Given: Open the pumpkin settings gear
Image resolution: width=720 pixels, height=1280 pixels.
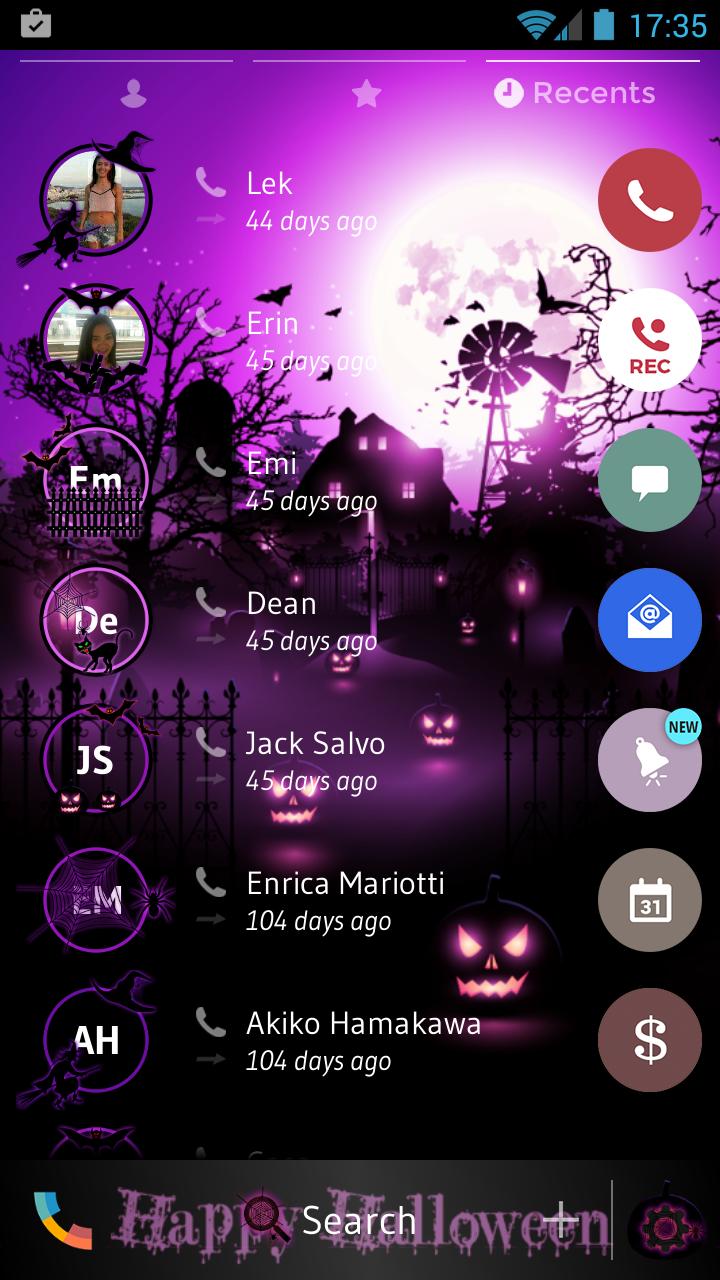Looking at the screenshot, I should pos(666,1220).
